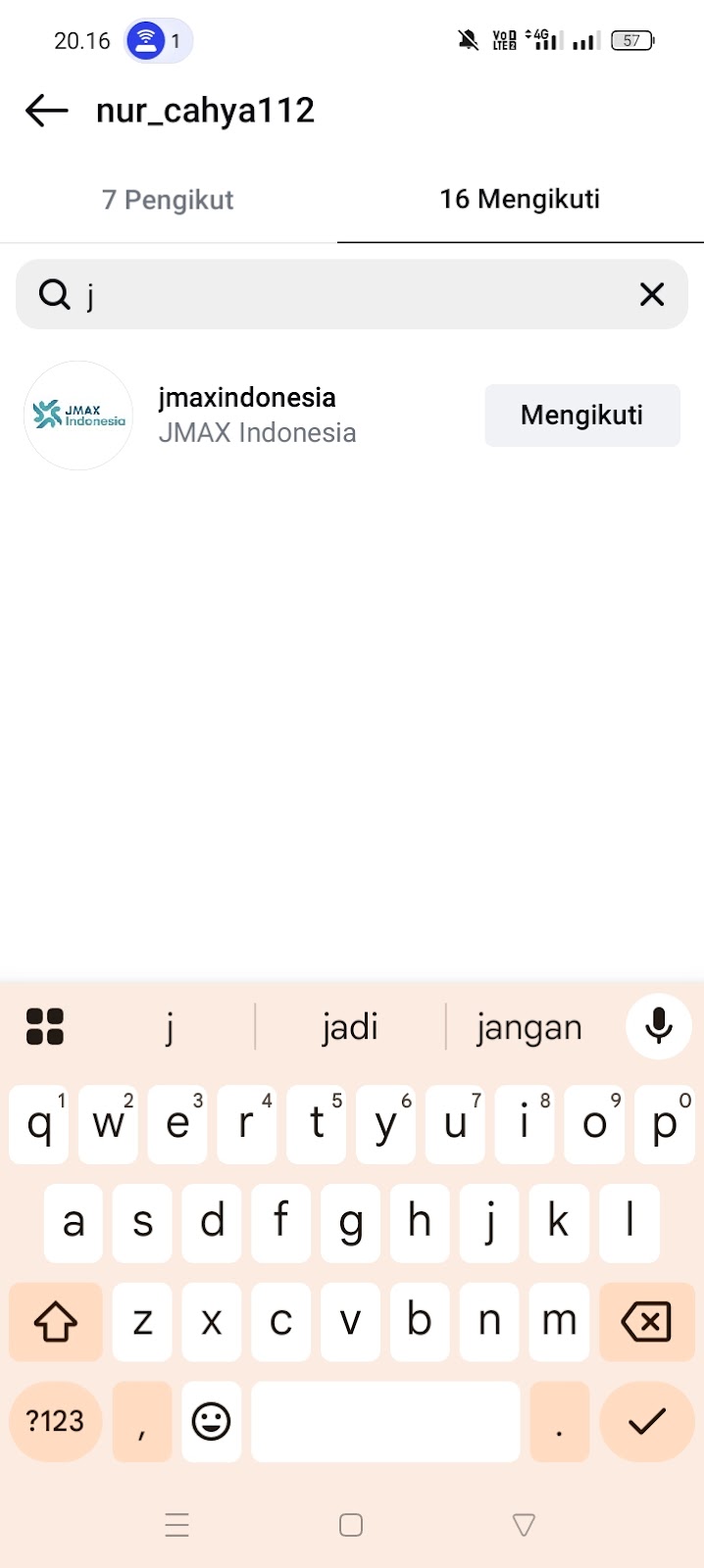Pick the 'jangan' word suggestion
Screen dimensions: 704x1568
click(x=529, y=1027)
